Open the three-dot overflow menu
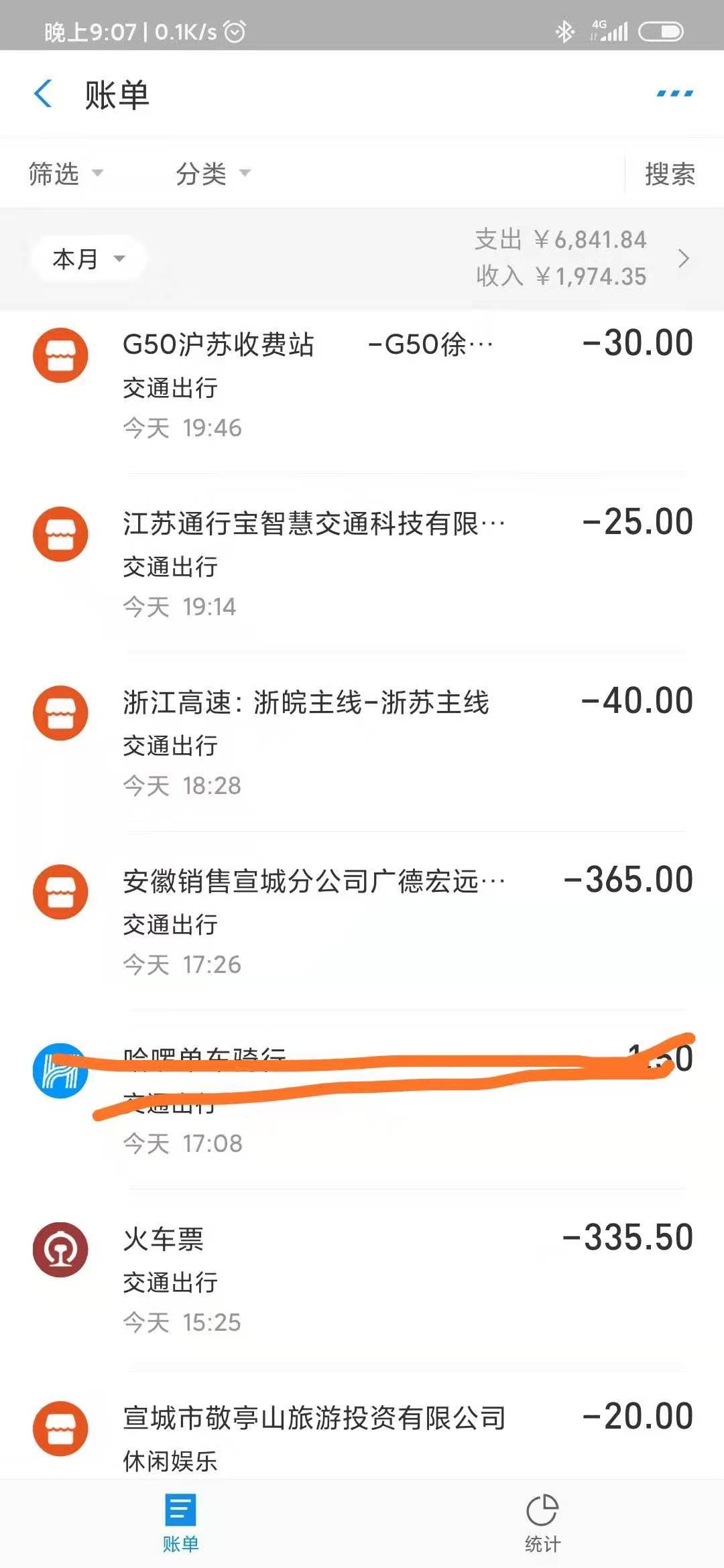This screenshot has width=724, height=1568. pyautogui.click(x=674, y=93)
